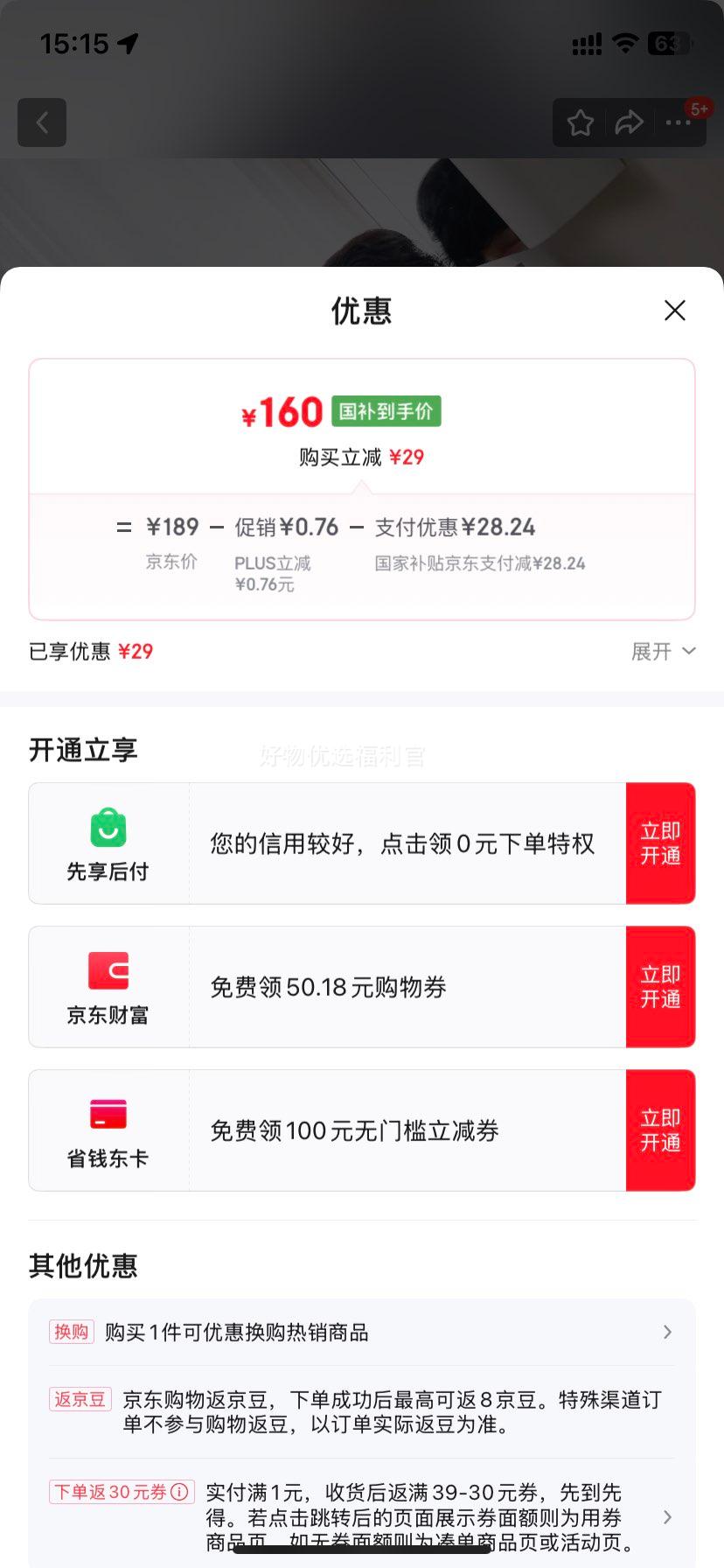724x1568 pixels.
Task: Tap the share arrow icon
Action: coord(629,122)
